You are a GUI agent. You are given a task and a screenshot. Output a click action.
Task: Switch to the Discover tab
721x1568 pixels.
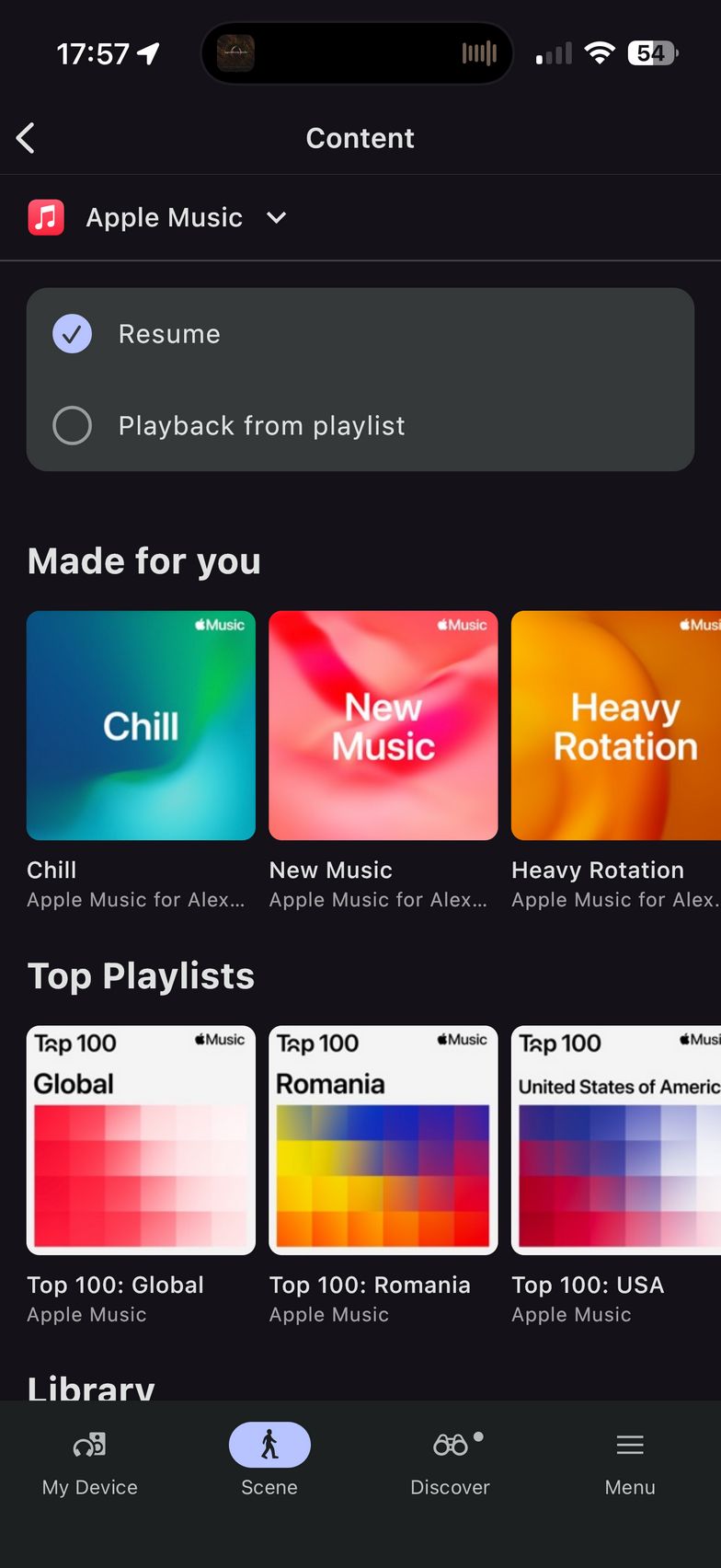[450, 1460]
